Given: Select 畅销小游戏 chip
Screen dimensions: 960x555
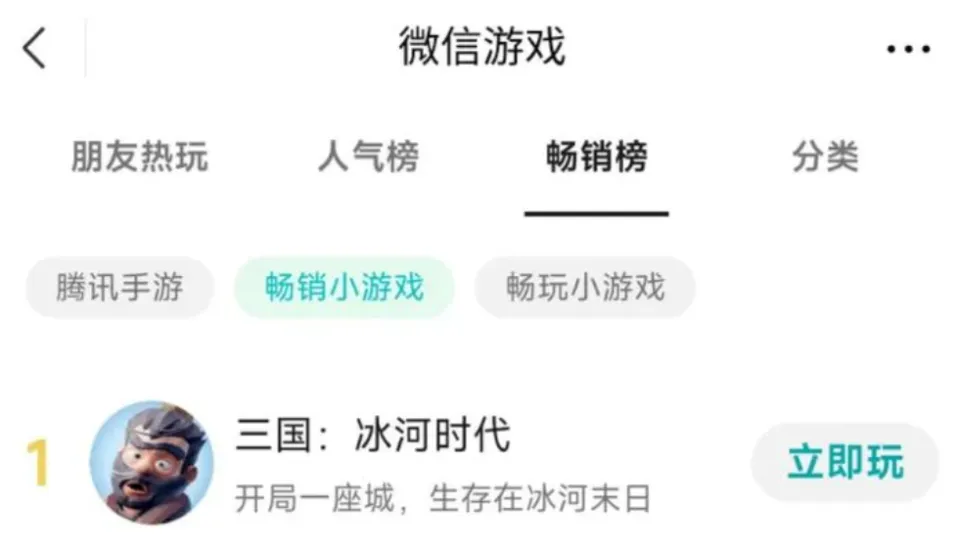Looking at the screenshot, I should (x=344, y=288).
